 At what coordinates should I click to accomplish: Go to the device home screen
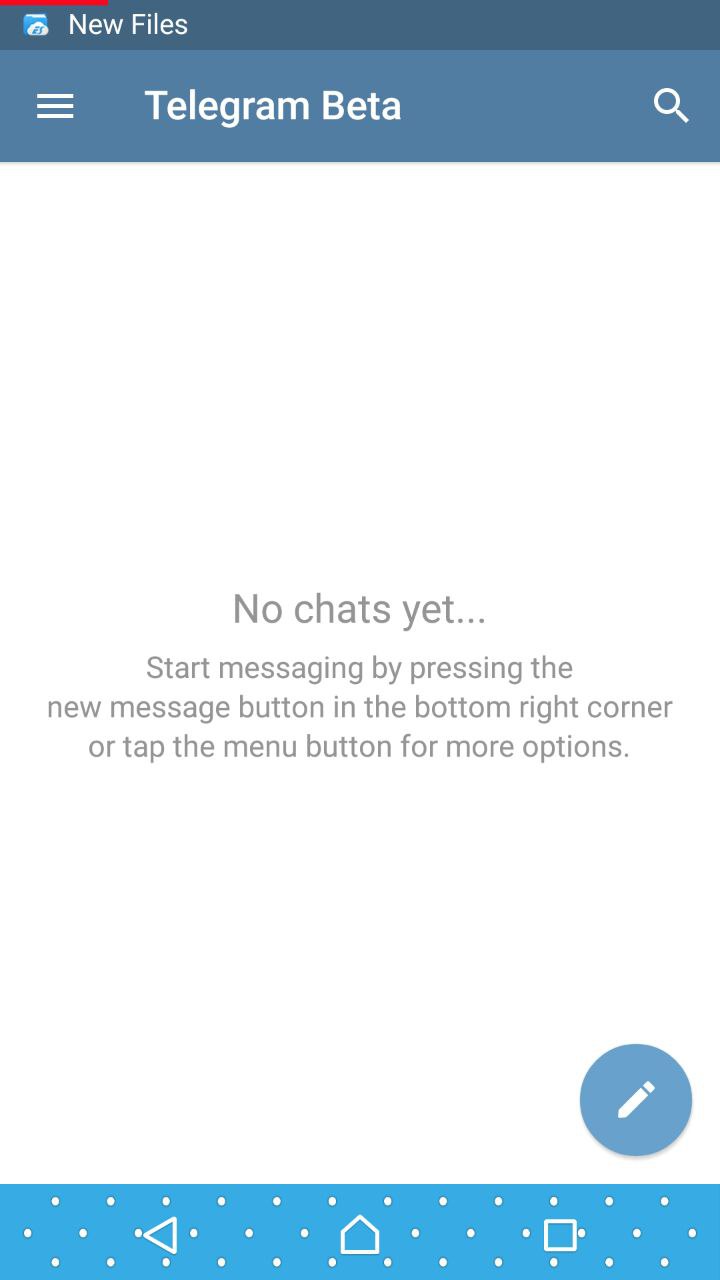(x=360, y=1235)
